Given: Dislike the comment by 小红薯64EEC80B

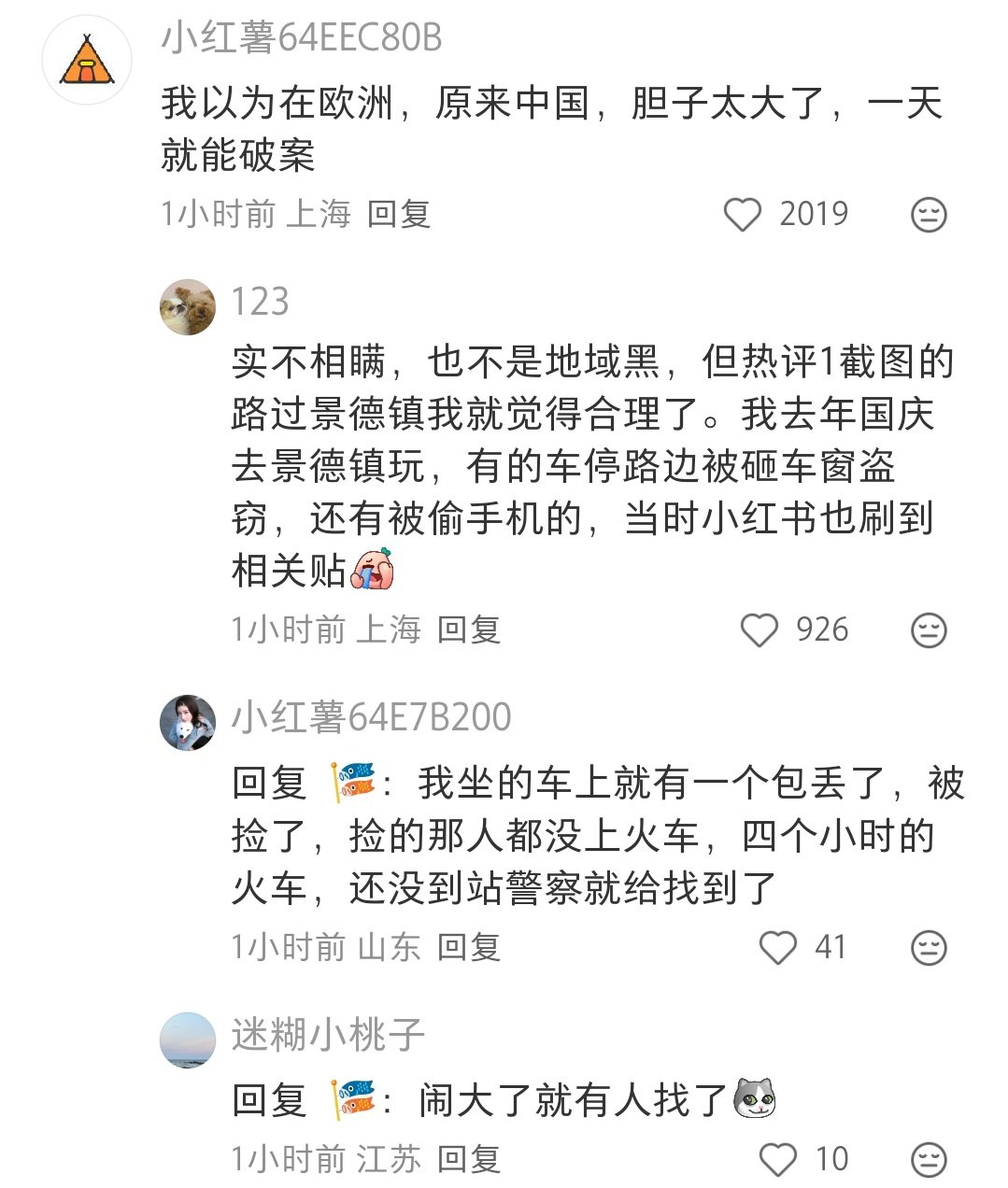Looking at the screenshot, I should click(929, 215).
